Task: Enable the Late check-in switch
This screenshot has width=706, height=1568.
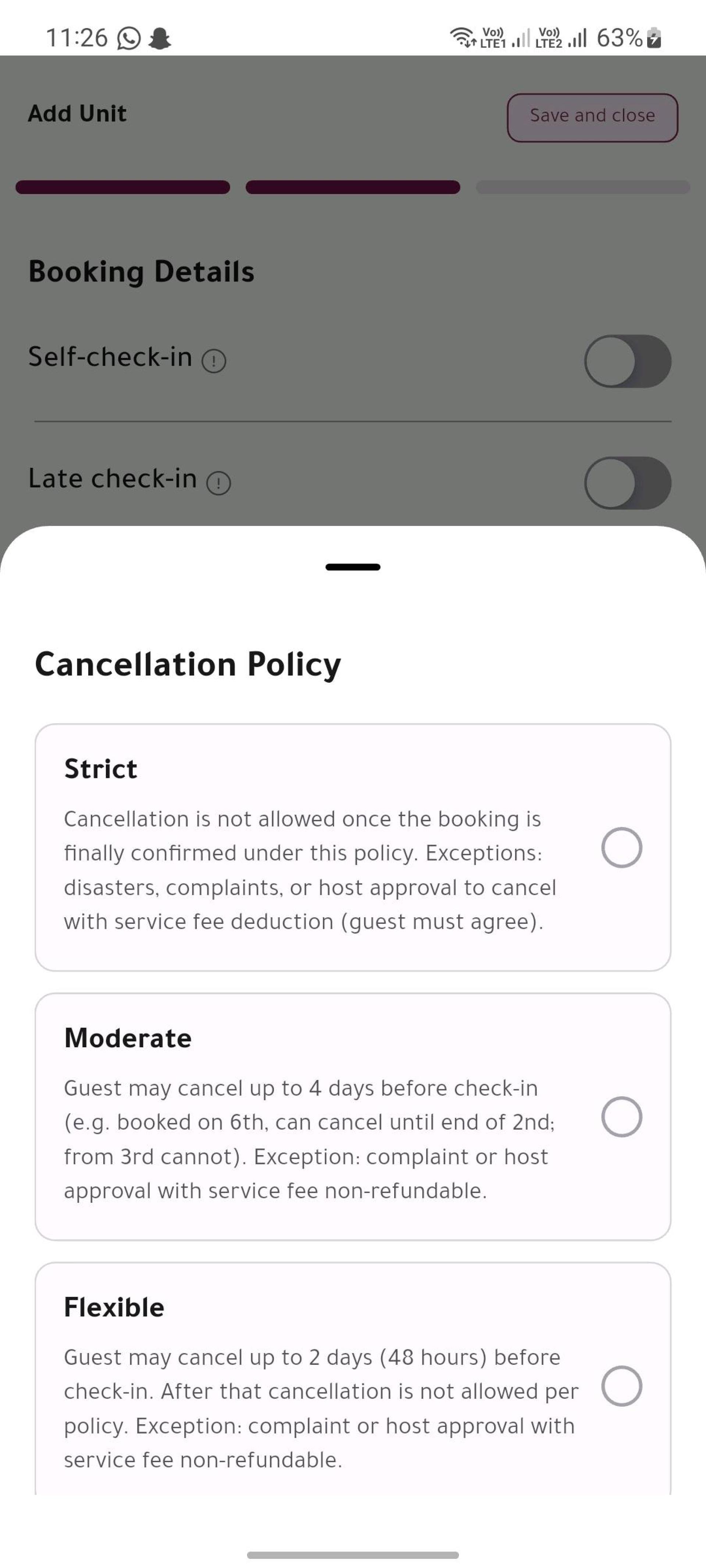Action: [x=627, y=483]
